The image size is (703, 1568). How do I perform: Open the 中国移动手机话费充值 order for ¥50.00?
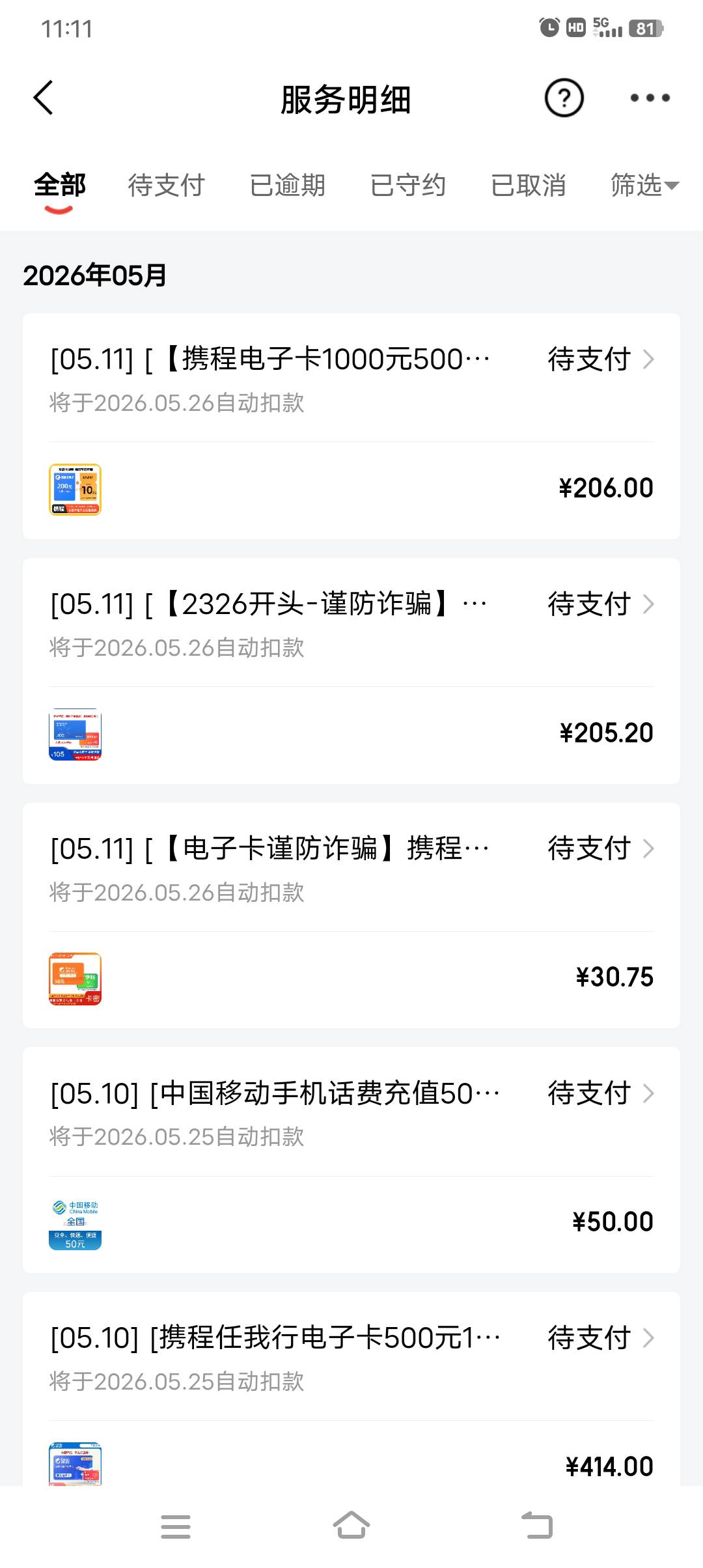click(x=351, y=1160)
